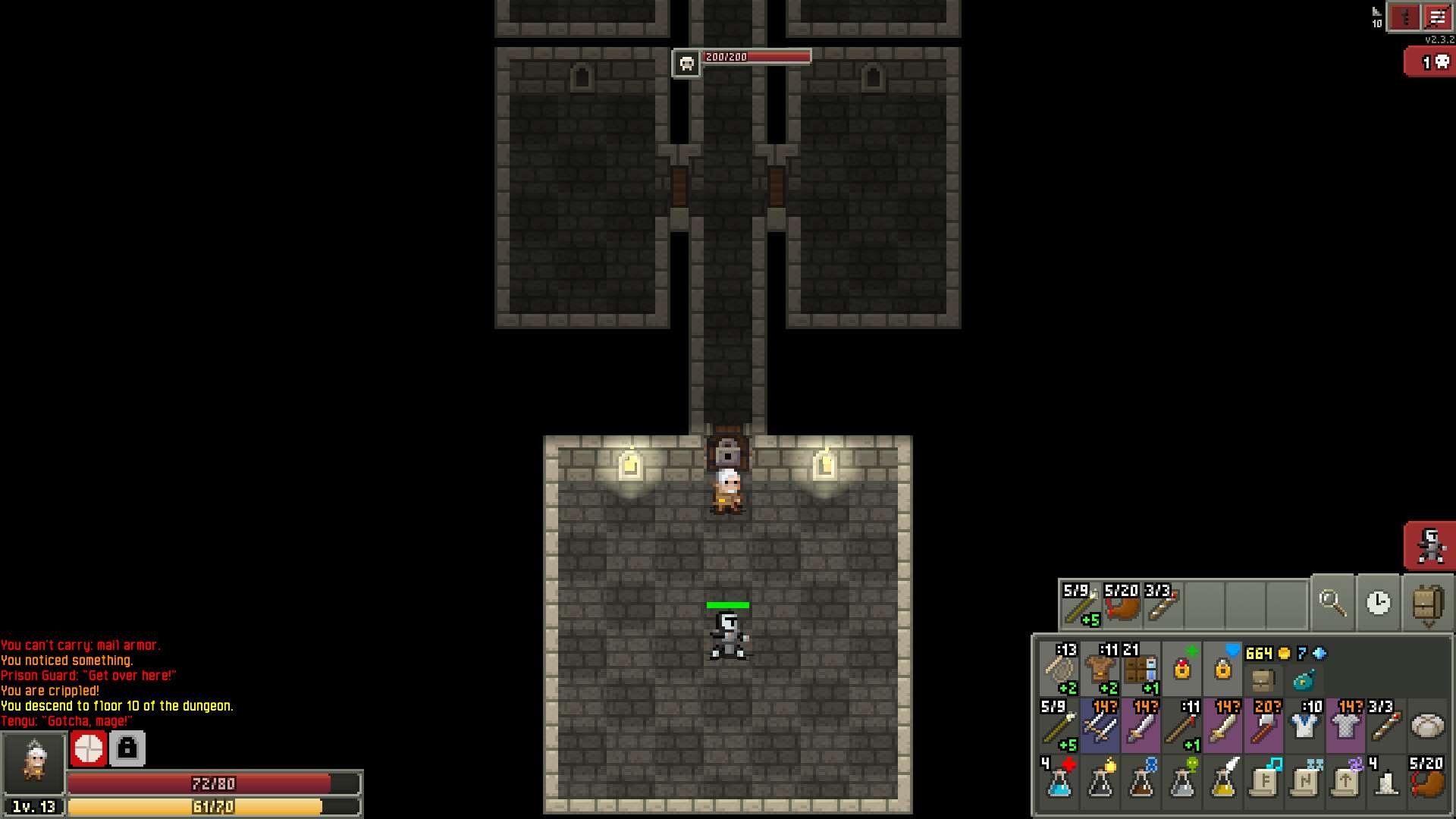
Task: Select the unidentified axe marked 20?
Action: pyautogui.click(x=1263, y=725)
